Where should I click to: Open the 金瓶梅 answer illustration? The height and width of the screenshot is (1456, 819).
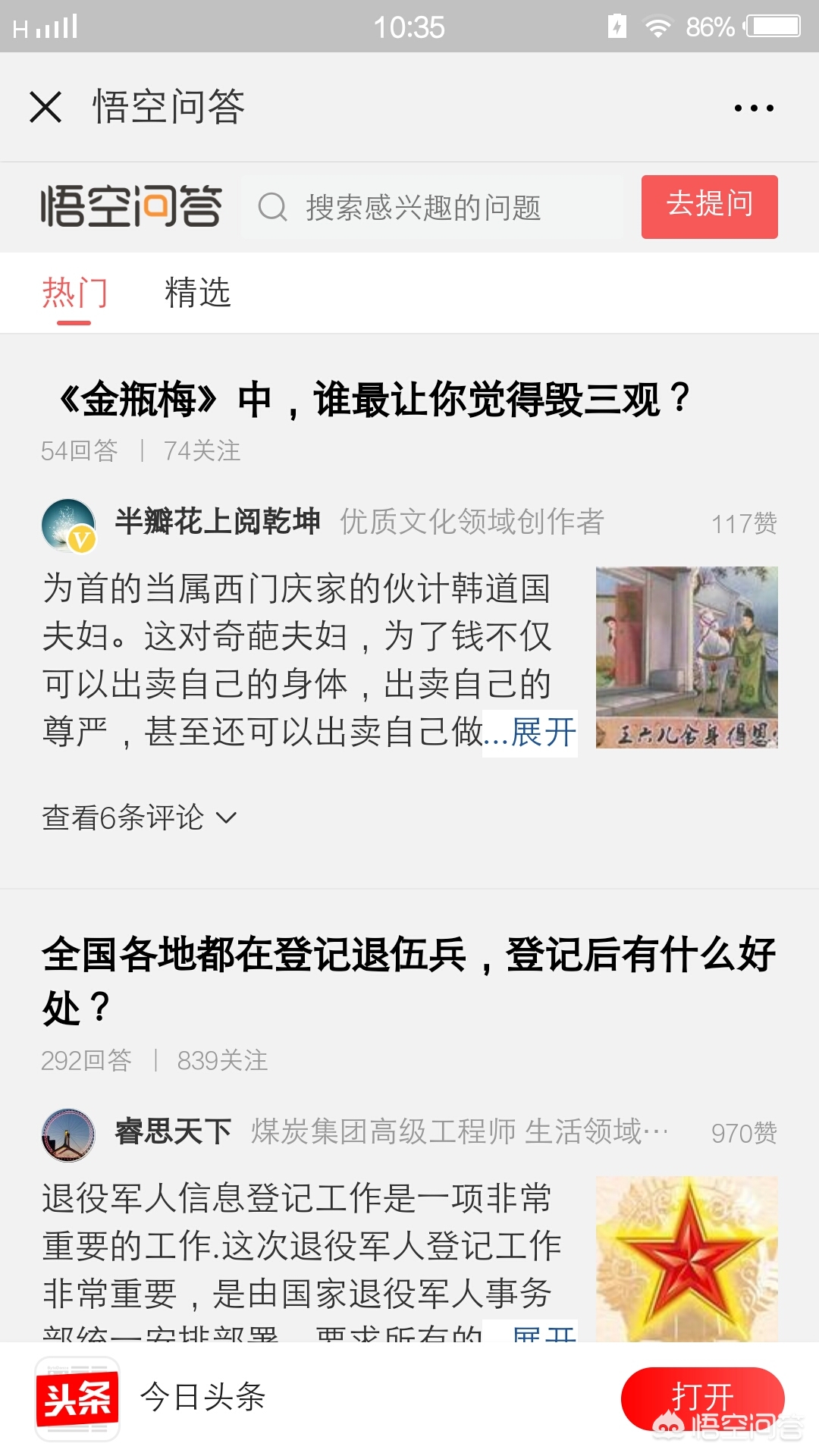click(x=686, y=657)
